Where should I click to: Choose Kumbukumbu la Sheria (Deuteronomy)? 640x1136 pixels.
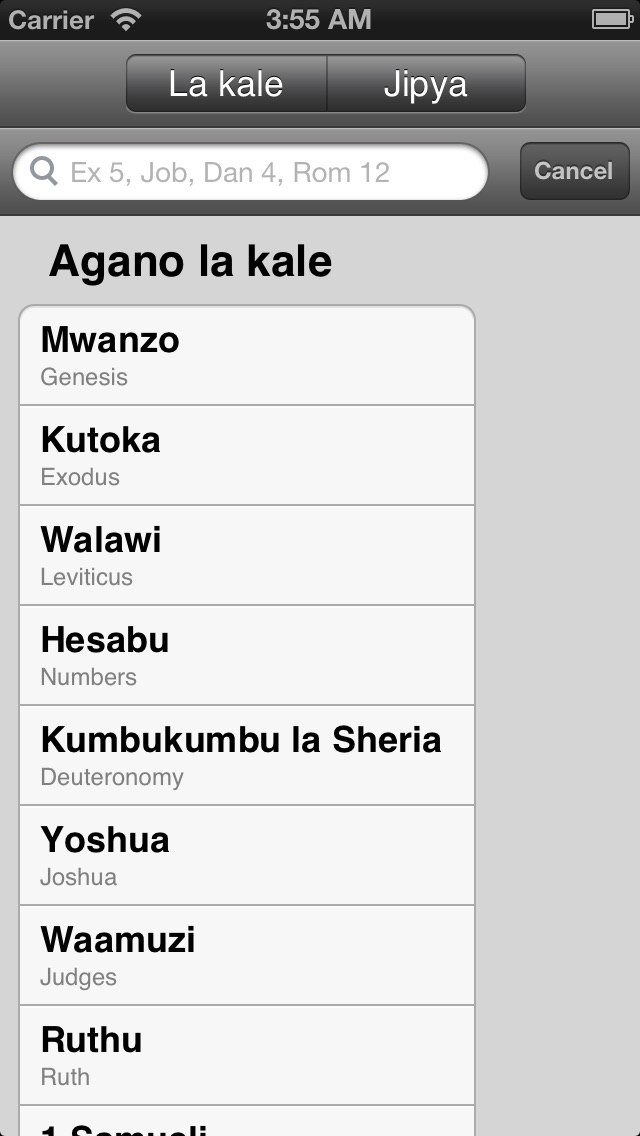(x=247, y=755)
